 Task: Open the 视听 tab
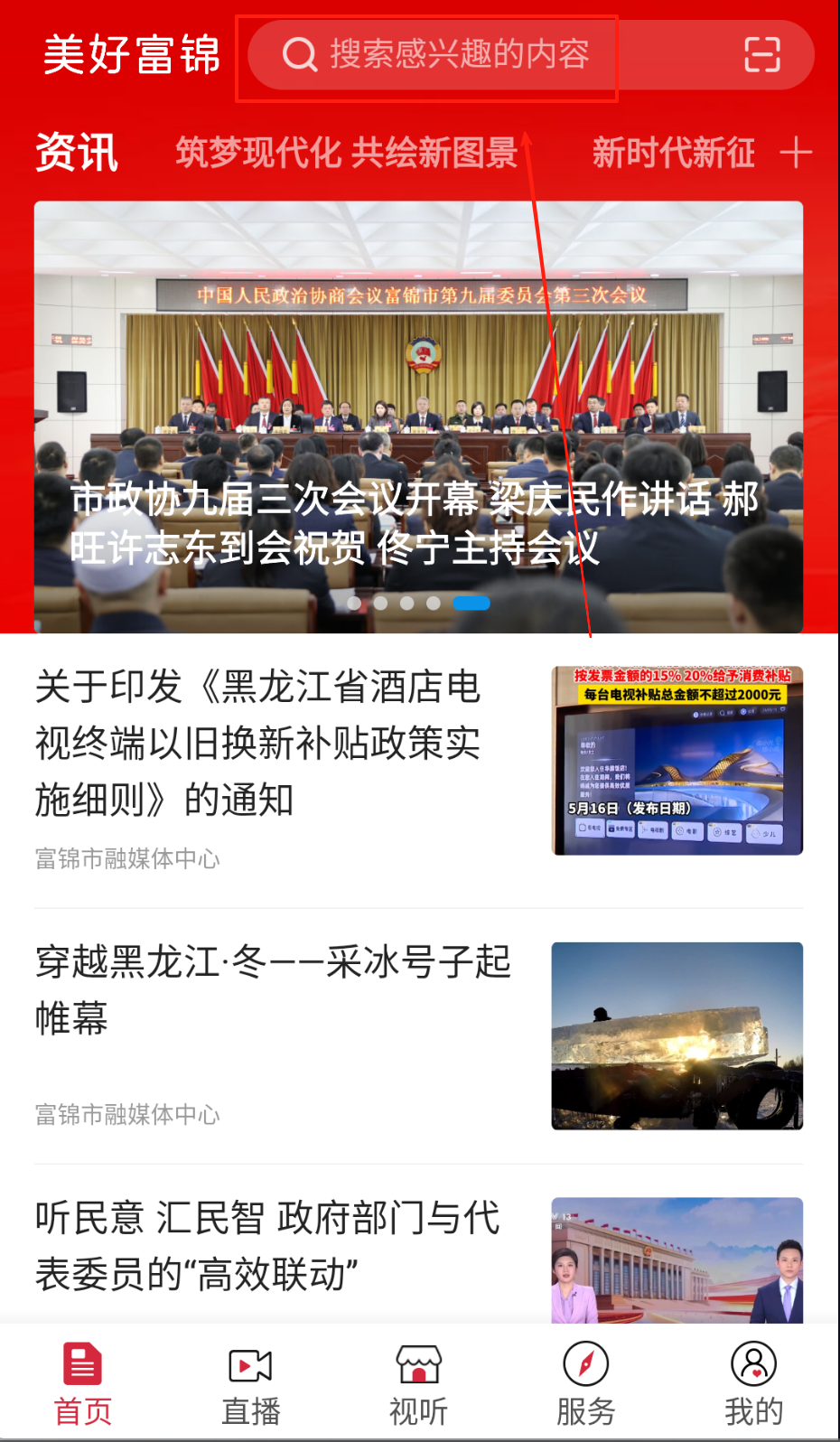tap(419, 1382)
